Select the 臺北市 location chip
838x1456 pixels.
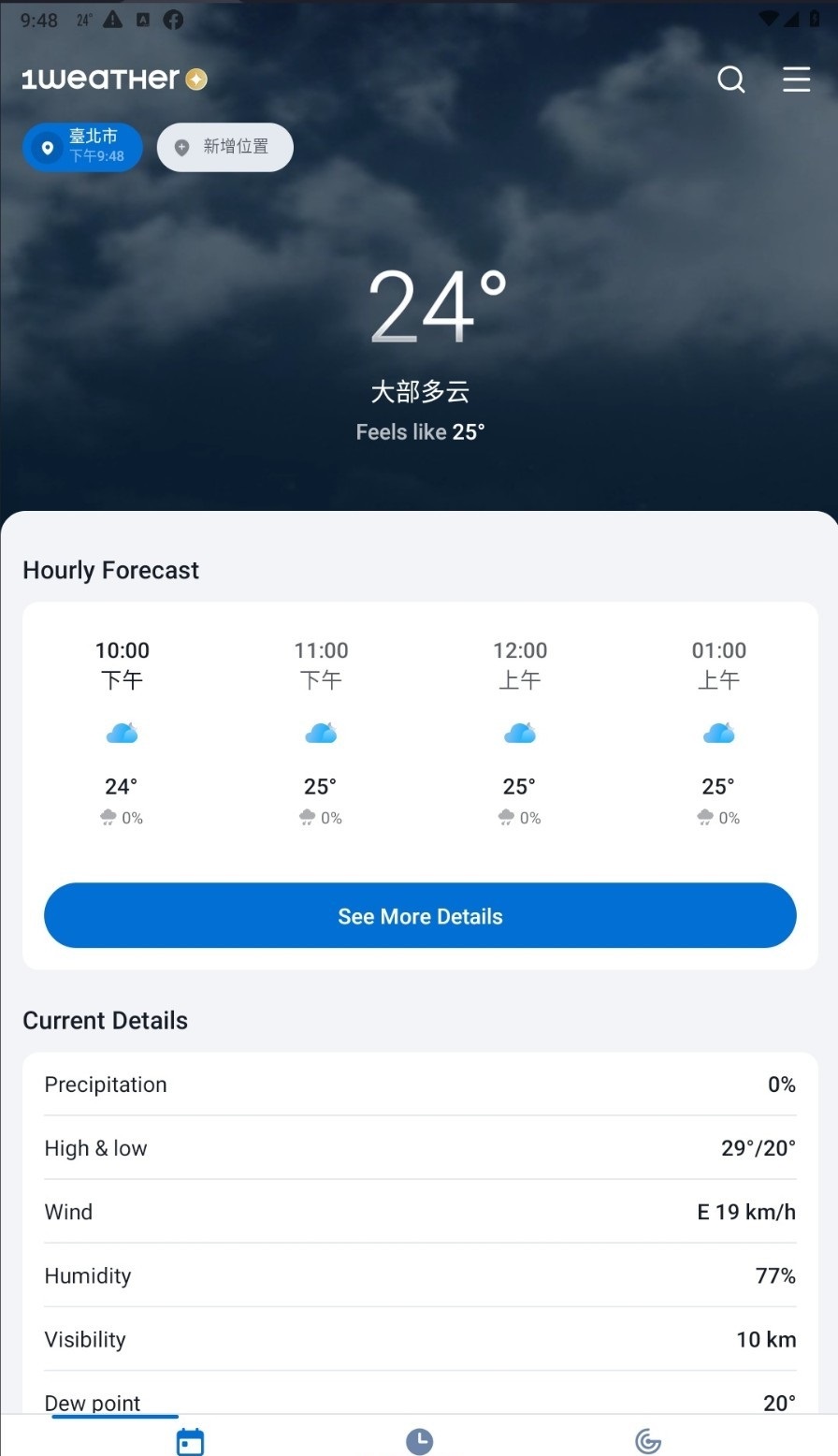(x=82, y=148)
